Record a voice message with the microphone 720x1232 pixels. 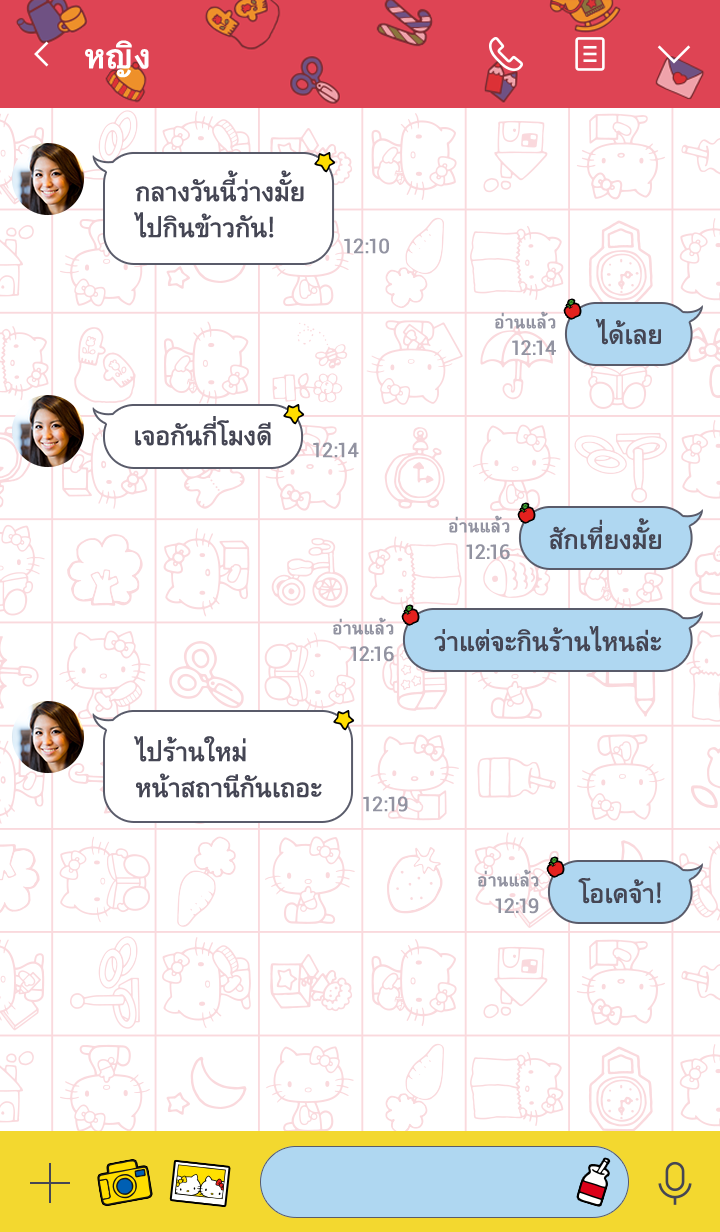[x=675, y=1183]
